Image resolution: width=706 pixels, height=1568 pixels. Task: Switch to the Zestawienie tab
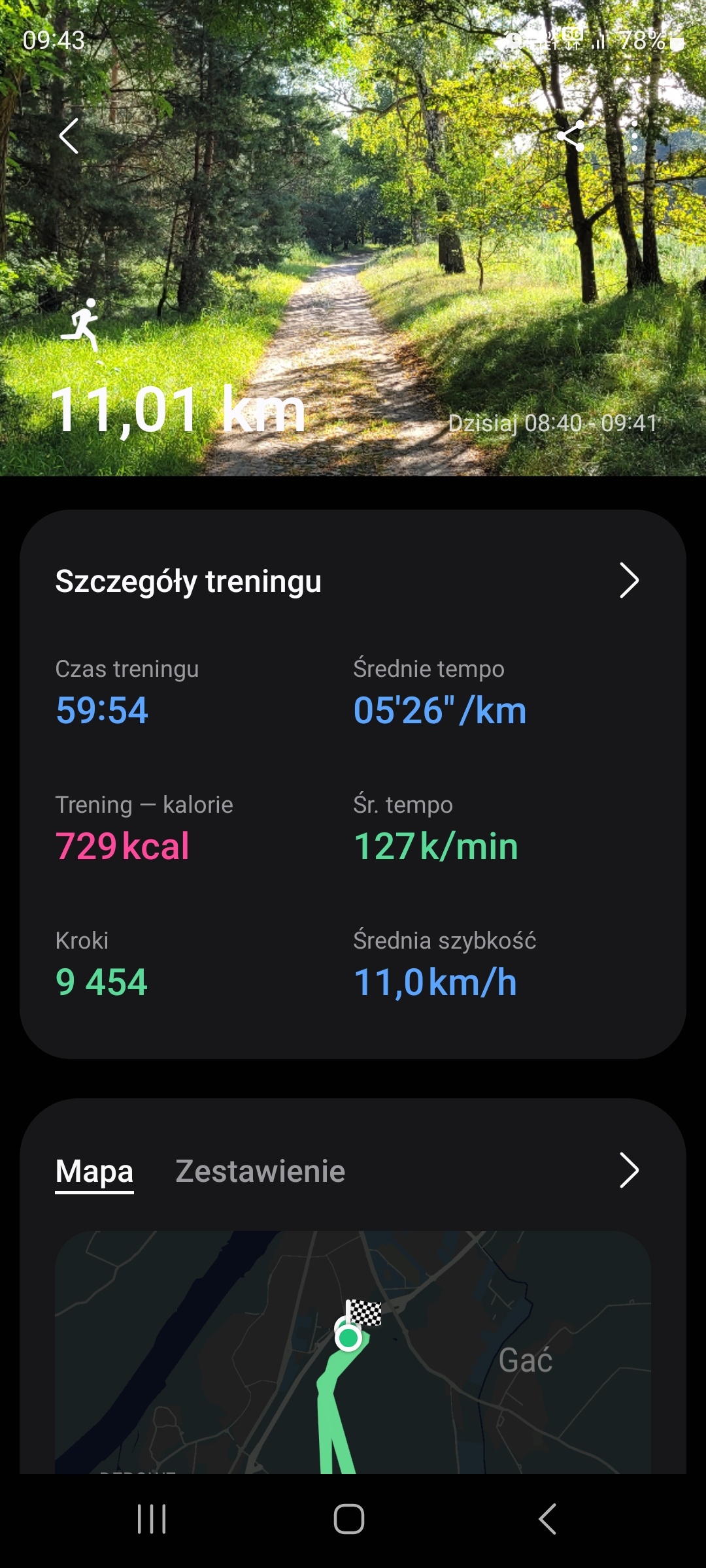click(260, 1171)
